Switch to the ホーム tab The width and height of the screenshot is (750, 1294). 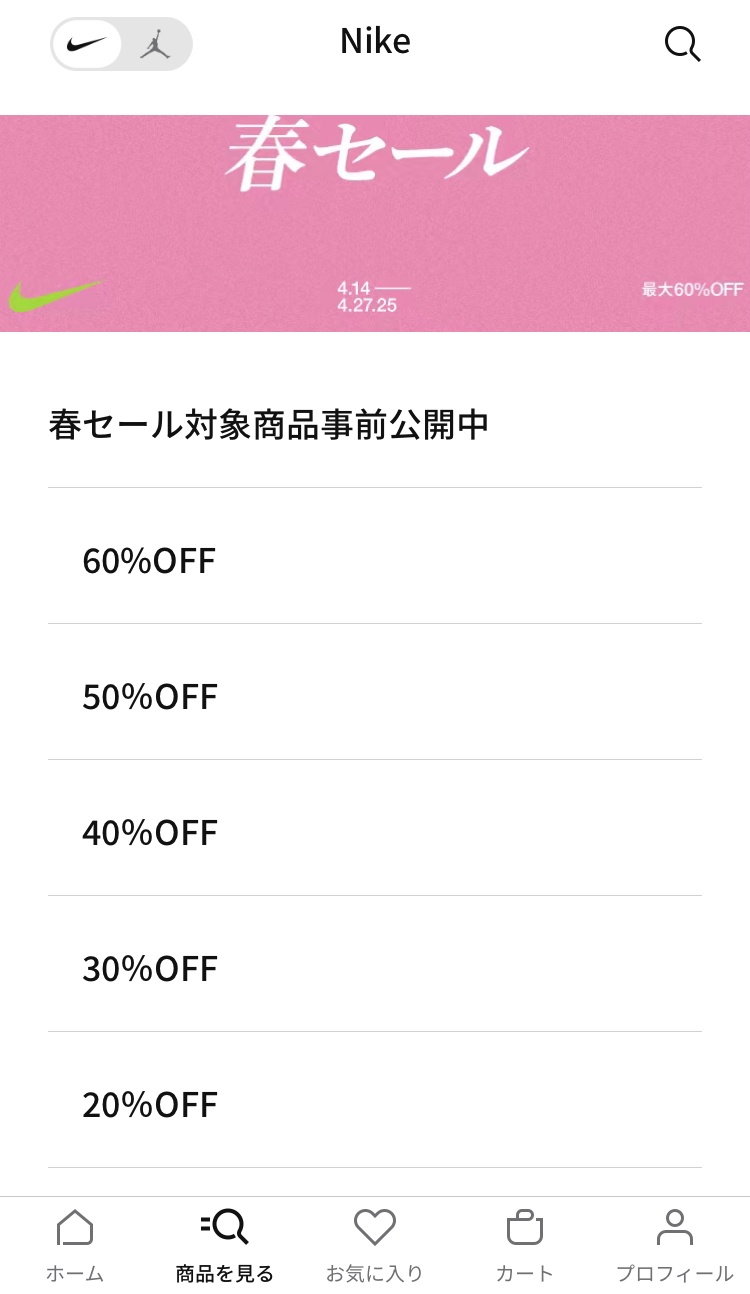(x=75, y=1244)
